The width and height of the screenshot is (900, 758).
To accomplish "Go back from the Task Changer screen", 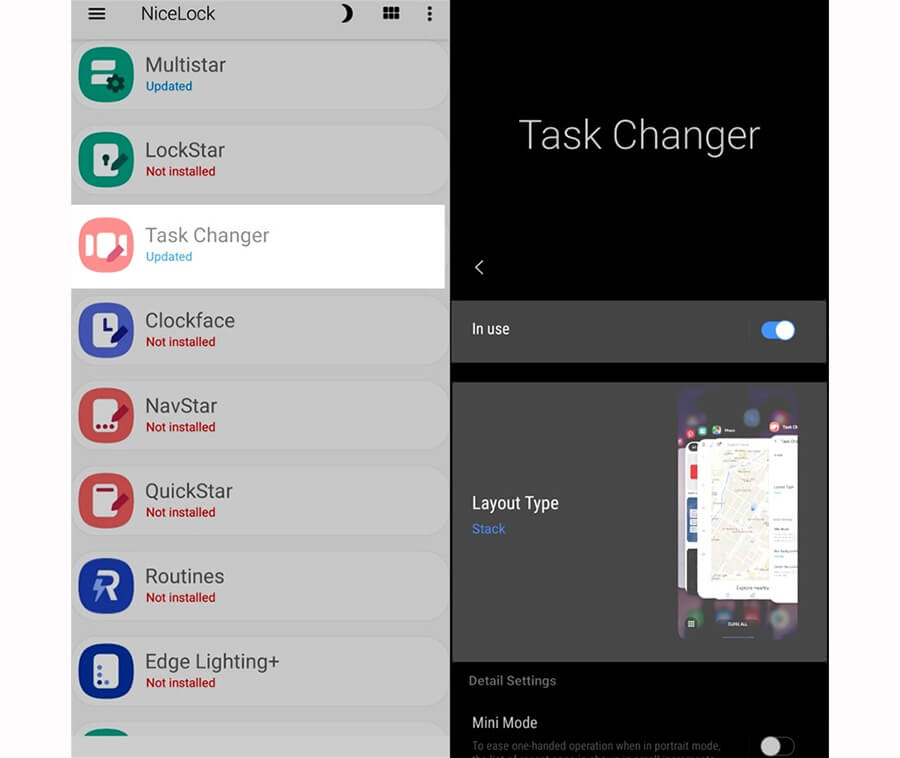I will click(x=479, y=267).
